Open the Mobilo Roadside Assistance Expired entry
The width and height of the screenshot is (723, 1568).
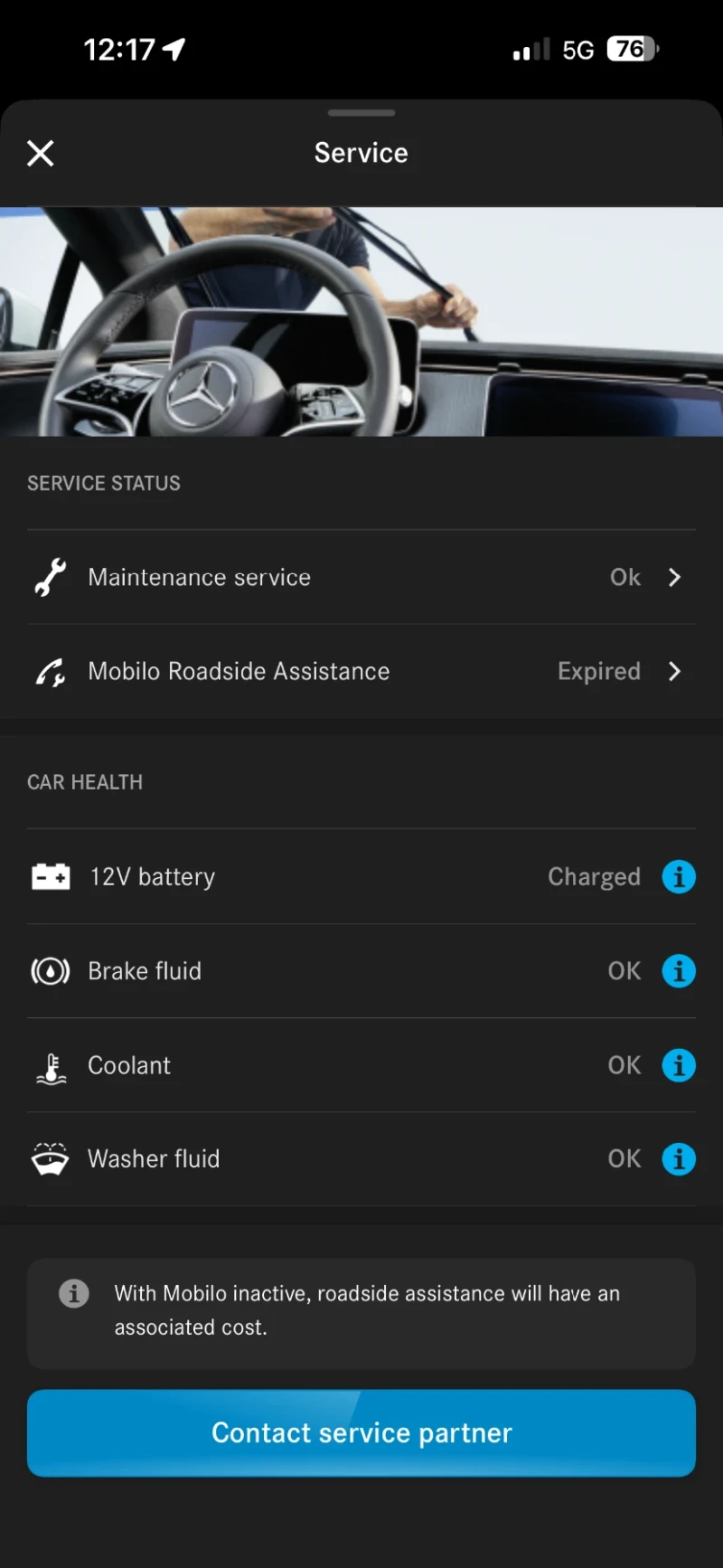point(361,671)
